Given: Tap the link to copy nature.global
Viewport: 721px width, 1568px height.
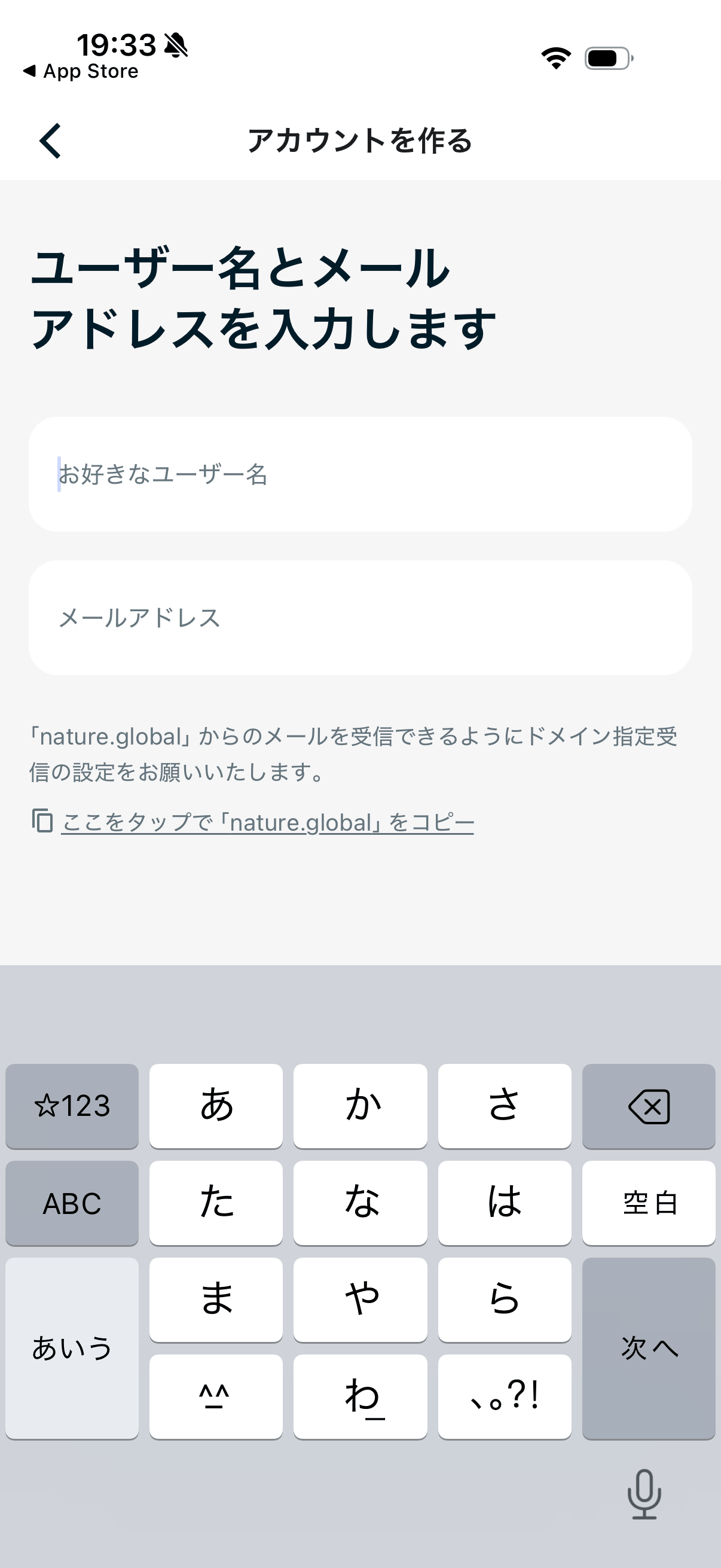Looking at the screenshot, I should tap(267, 821).
